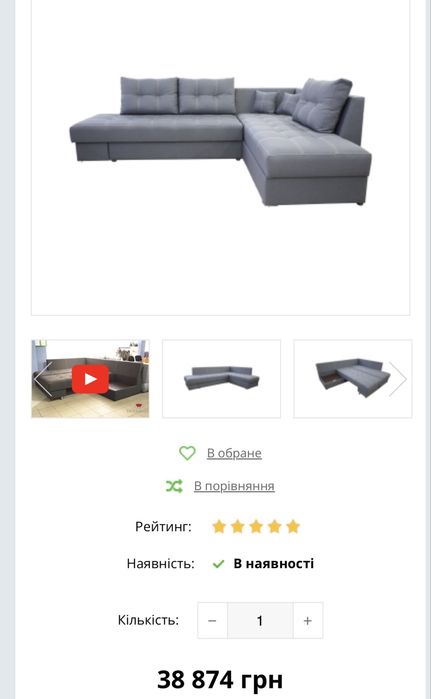The image size is (431, 699).
Task: Add product to comparison via В порівняння
Action: point(234,486)
